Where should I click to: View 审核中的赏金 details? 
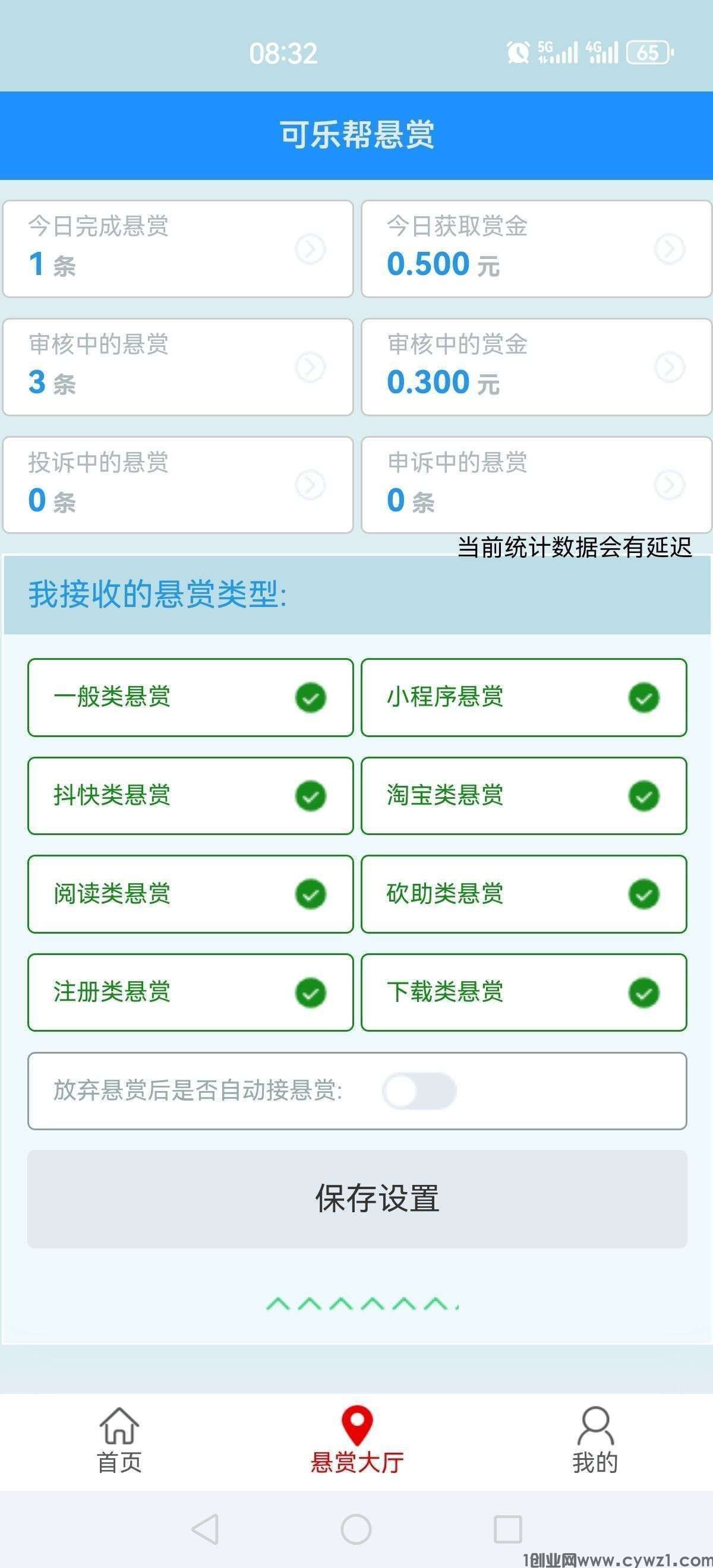point(536,367)
